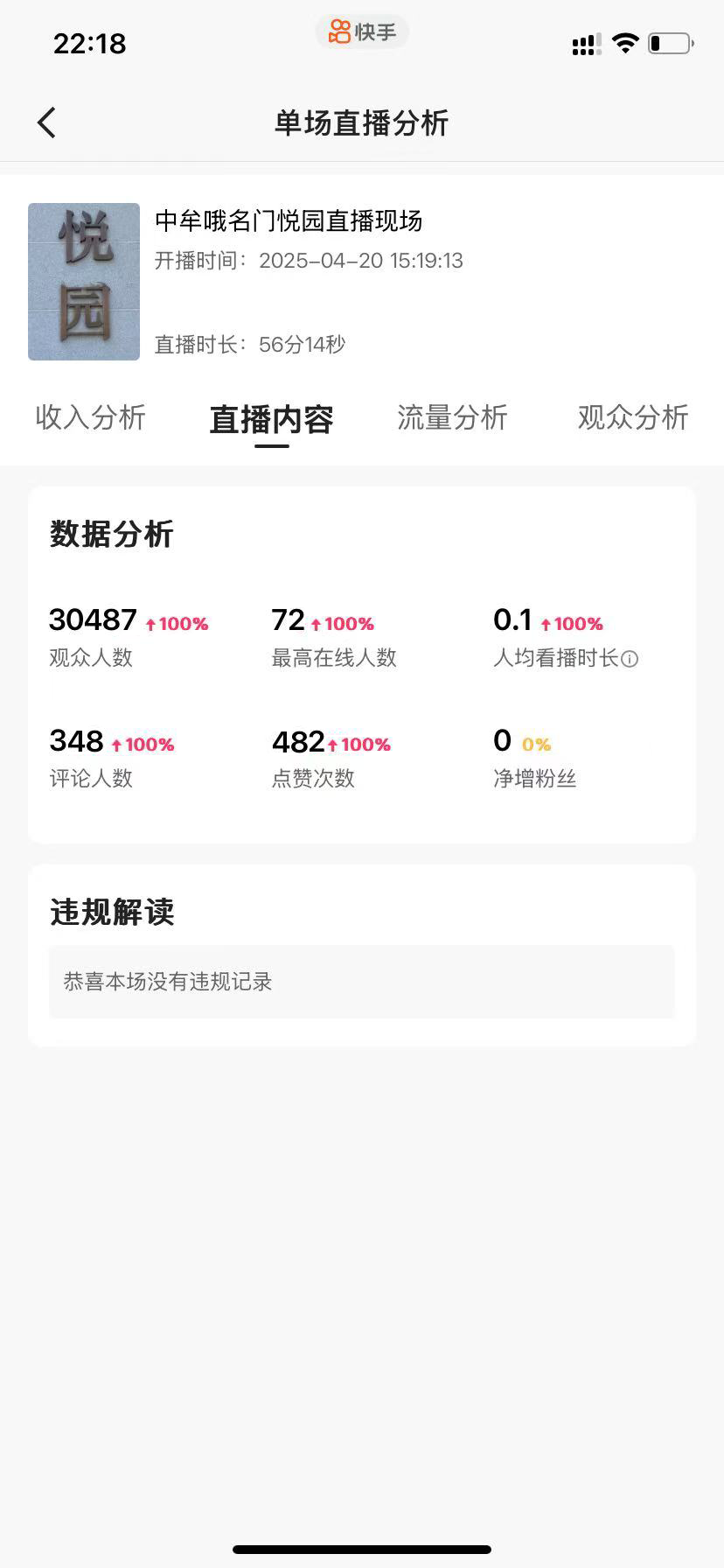724x1568 pixels.
Task: Open the 流量分析 tab
Action: [x=452, y=418]
